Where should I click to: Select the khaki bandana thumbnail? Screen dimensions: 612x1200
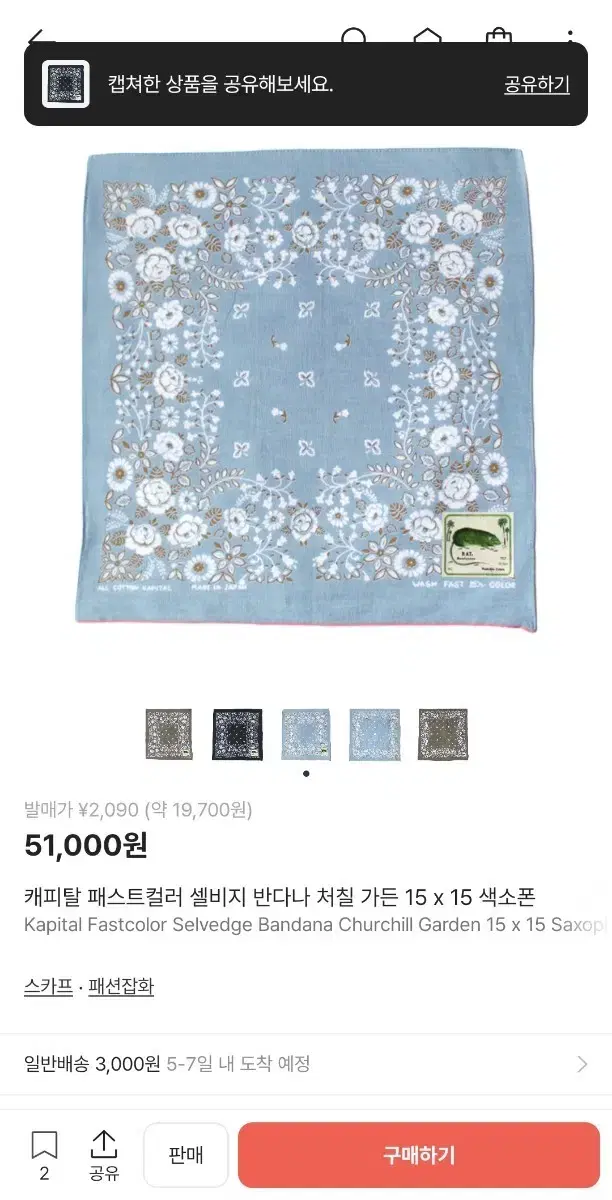170,735
